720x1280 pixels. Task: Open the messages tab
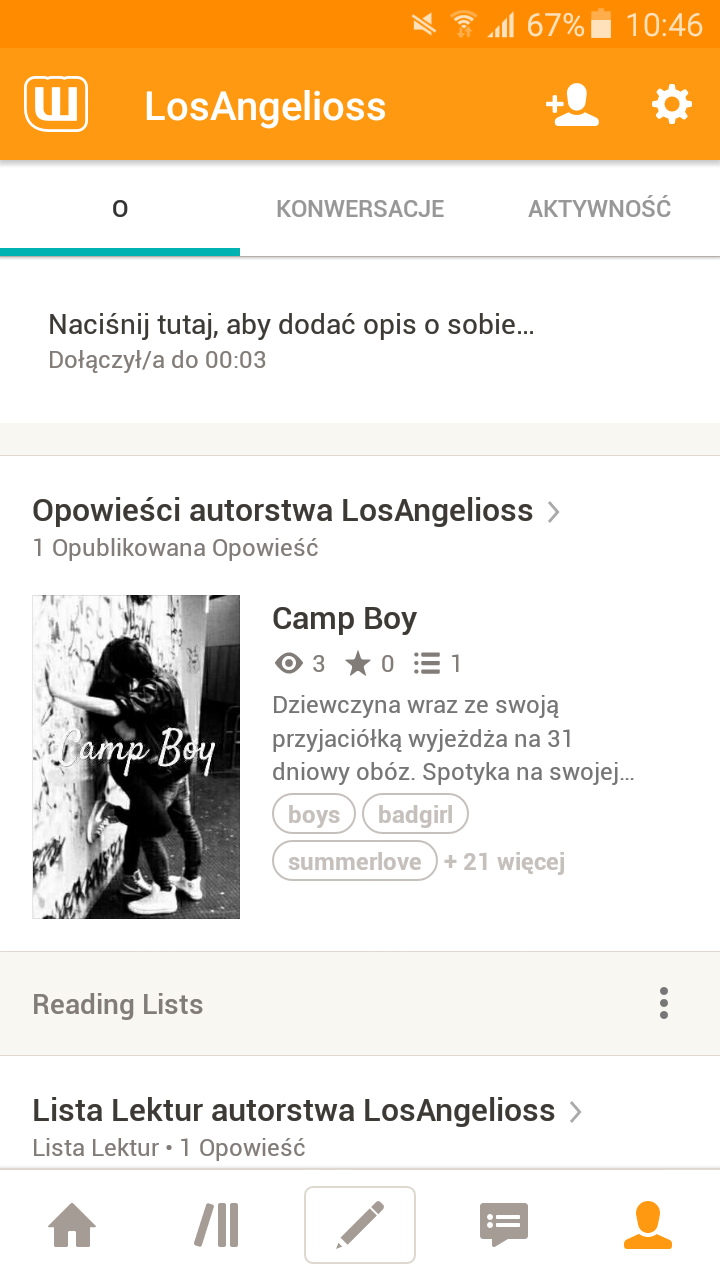pyautogui.click(x=504, y=1225)
